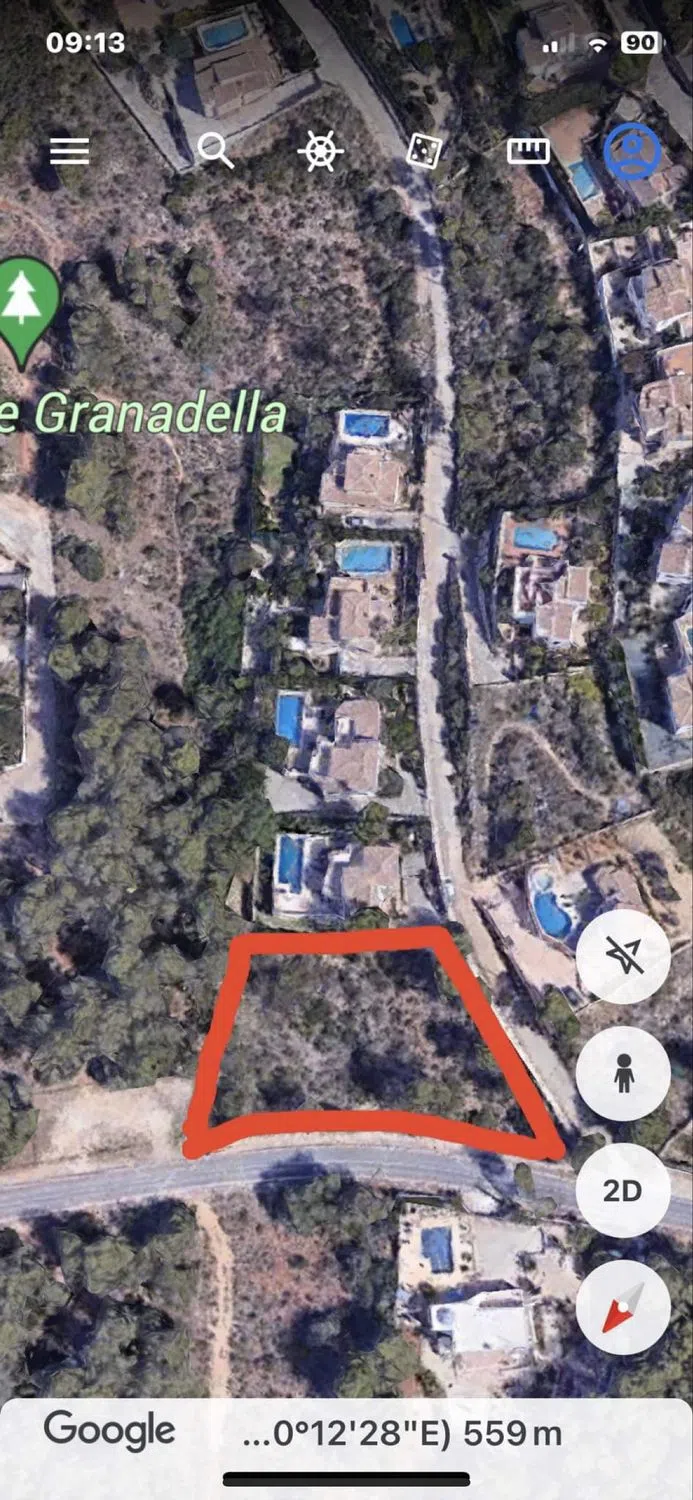693x1500 pixels.
Task: Enter Street View with the pegman
Action: tap(623, 1074)
